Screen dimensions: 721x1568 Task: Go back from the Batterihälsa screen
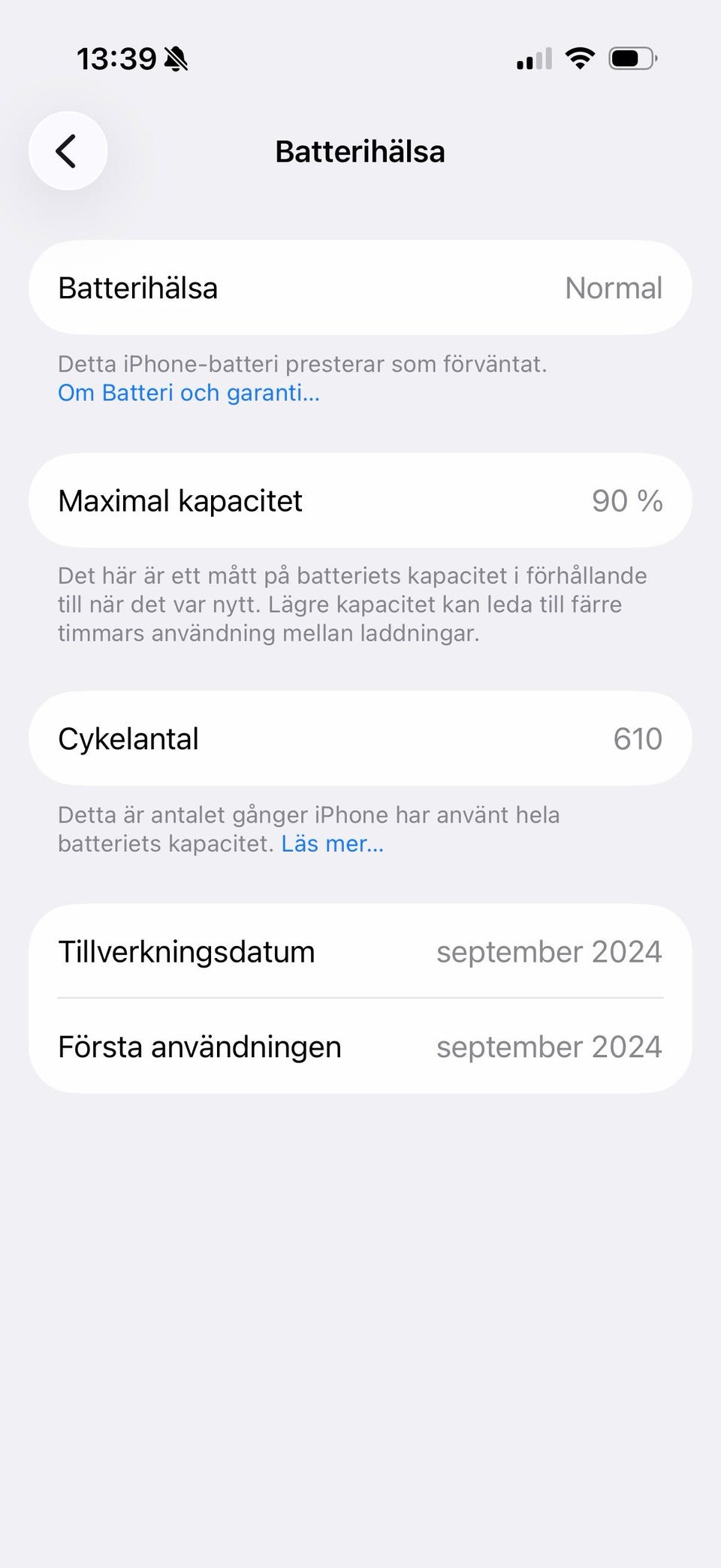68,151
